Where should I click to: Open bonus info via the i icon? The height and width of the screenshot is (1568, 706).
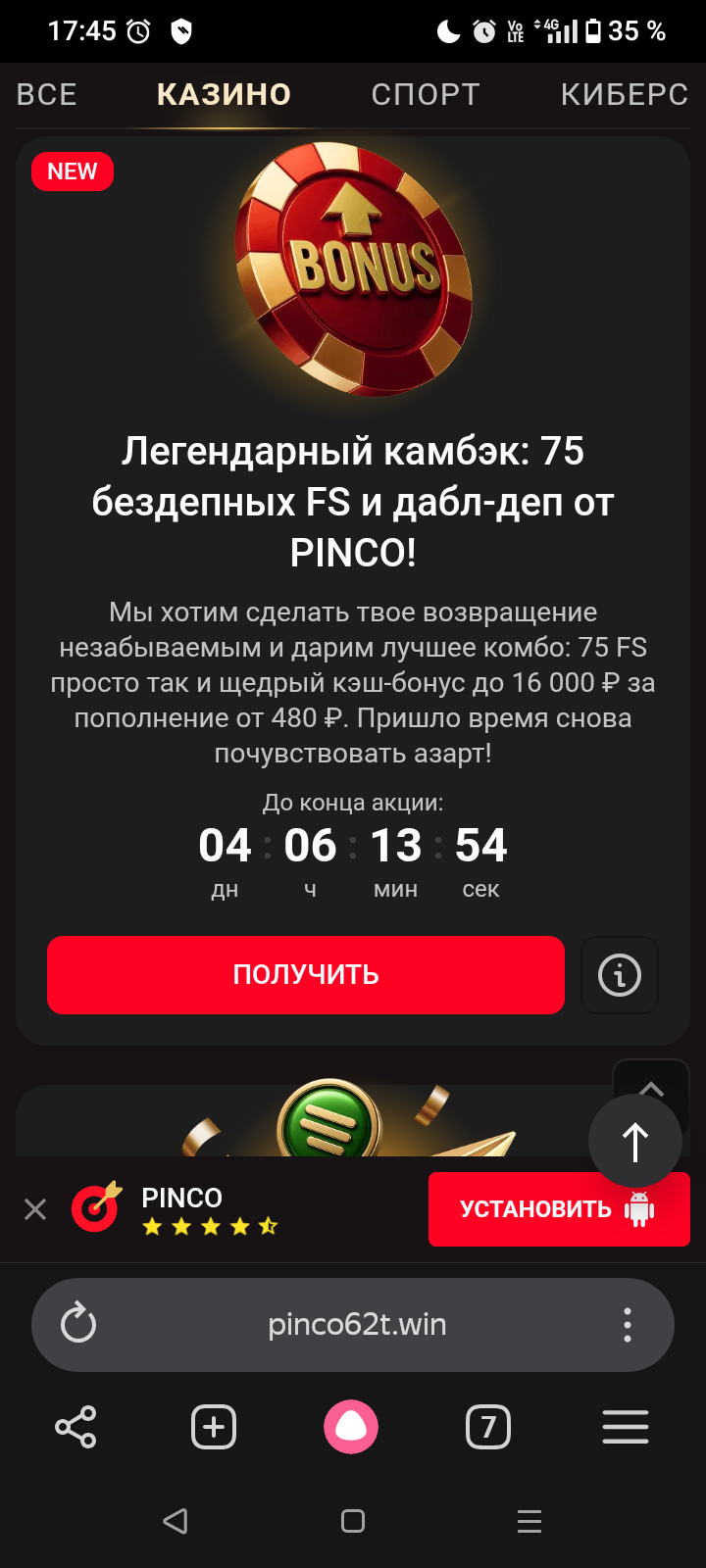tap(620, 975)
